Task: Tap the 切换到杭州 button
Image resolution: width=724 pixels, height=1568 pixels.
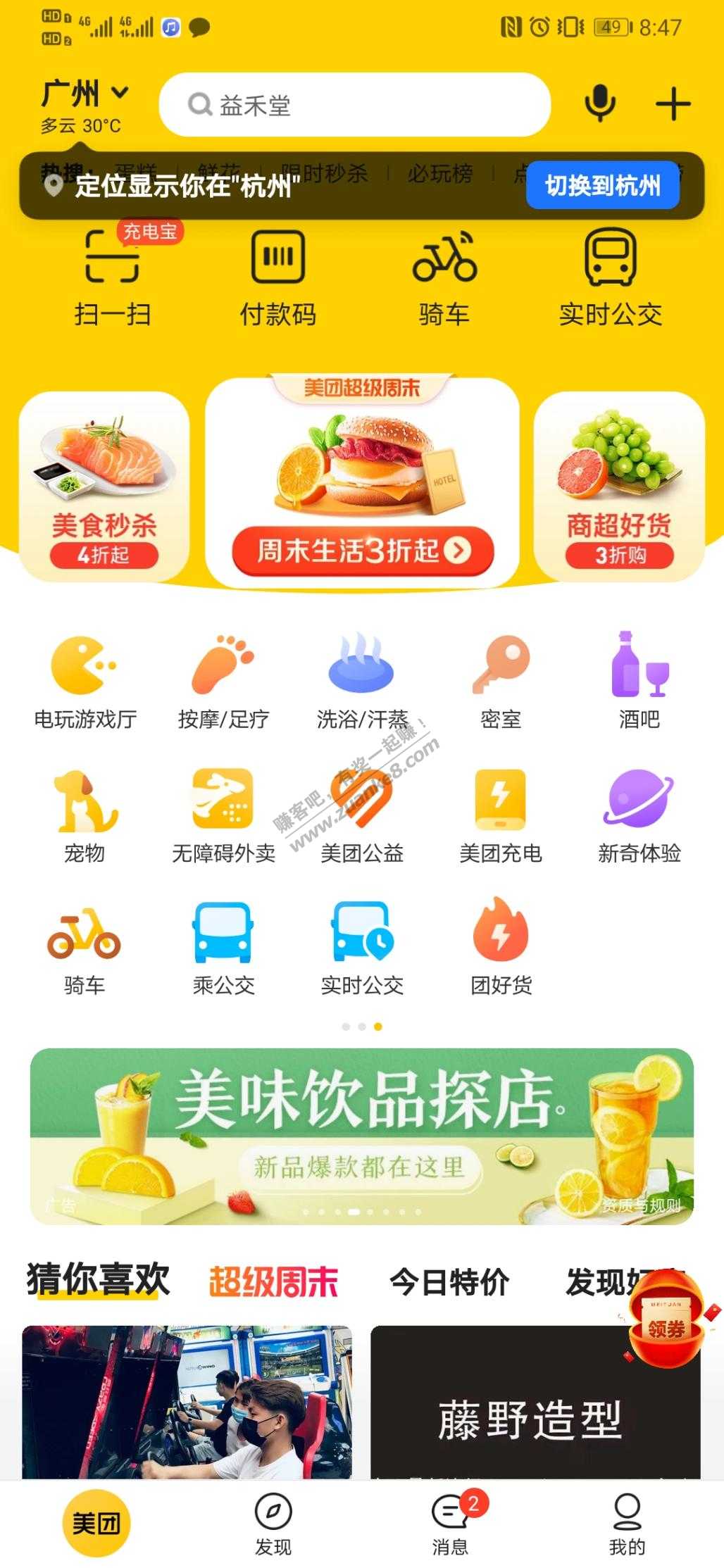Action: tap(602, 186)
